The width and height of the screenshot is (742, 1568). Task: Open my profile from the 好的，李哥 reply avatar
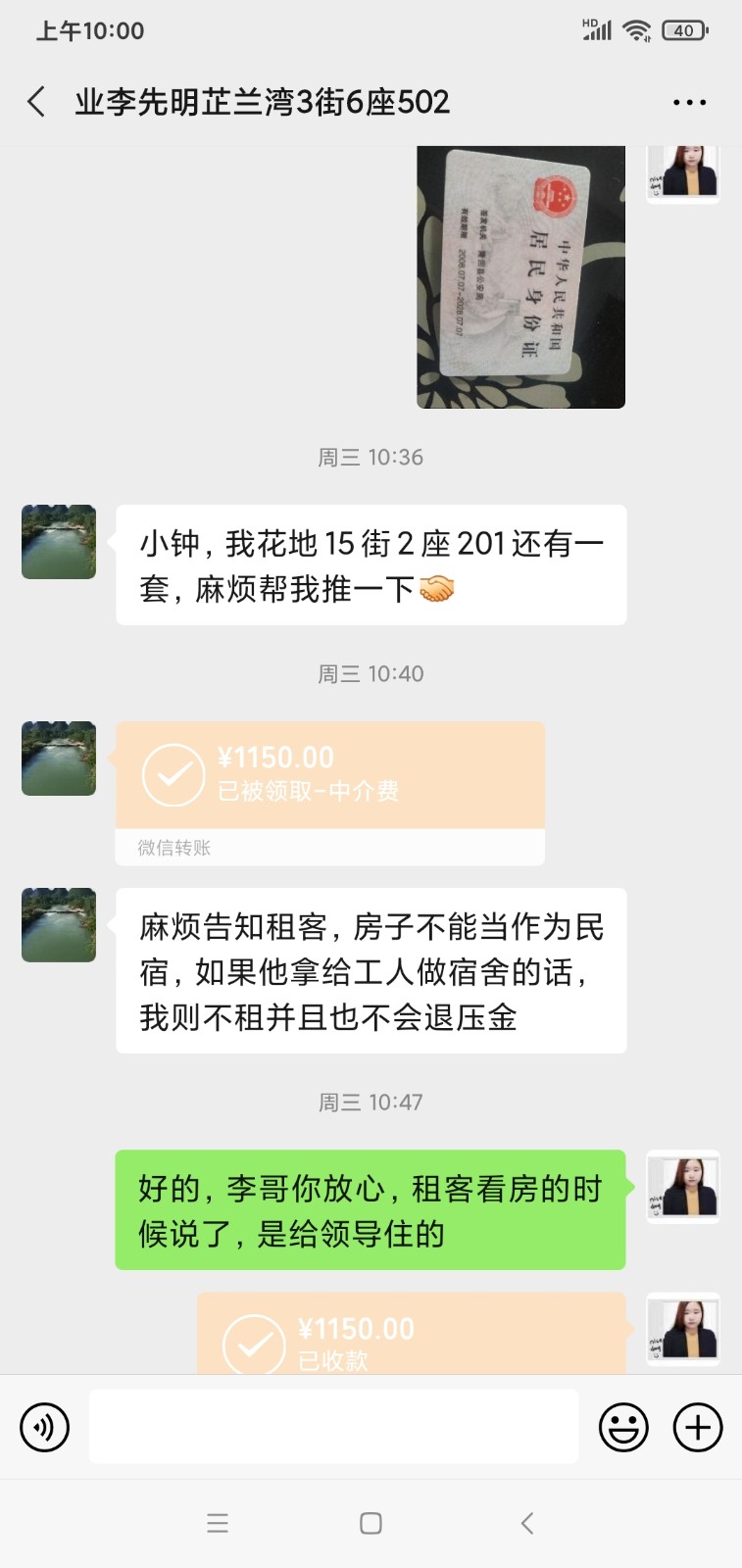coord(683,1187)
